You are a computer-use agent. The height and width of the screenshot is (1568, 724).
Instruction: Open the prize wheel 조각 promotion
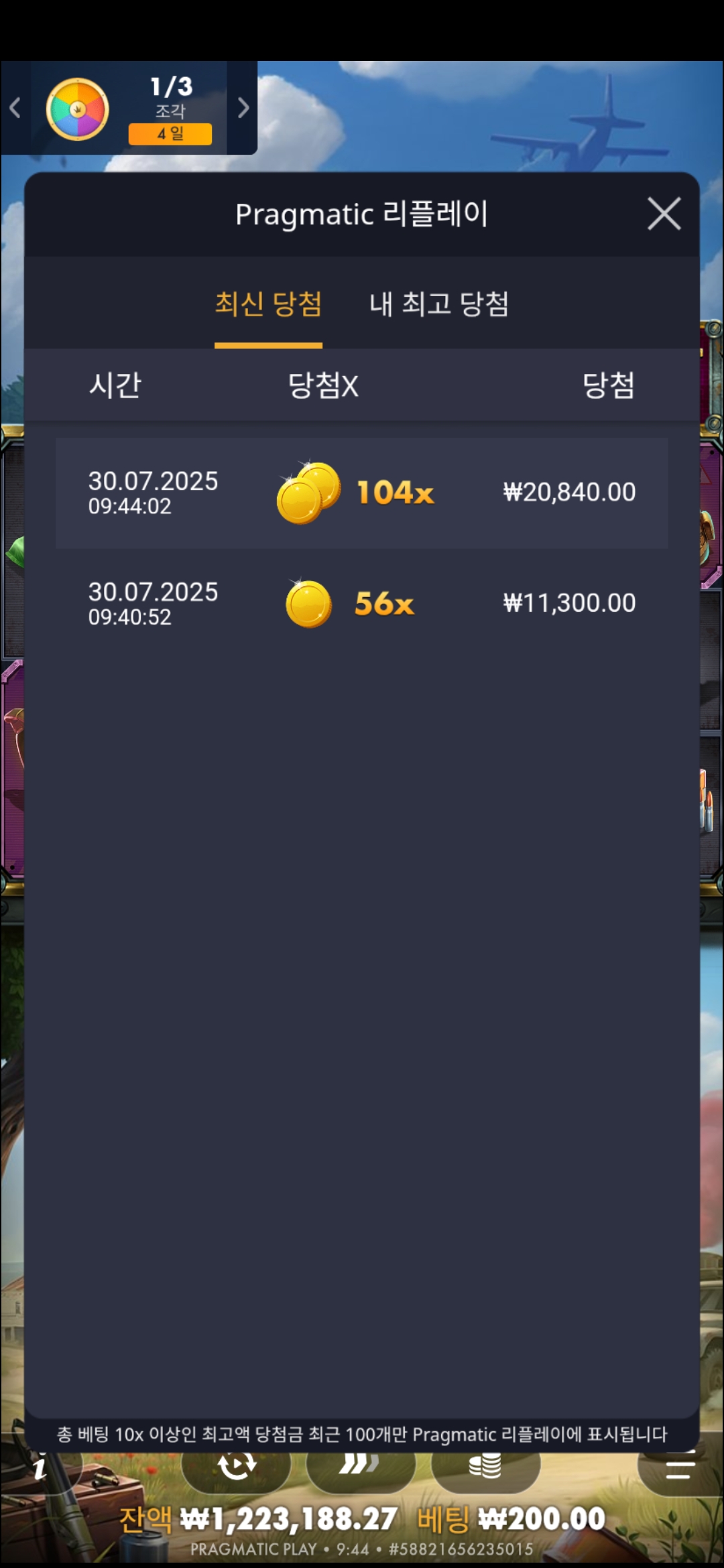point(127,109)
